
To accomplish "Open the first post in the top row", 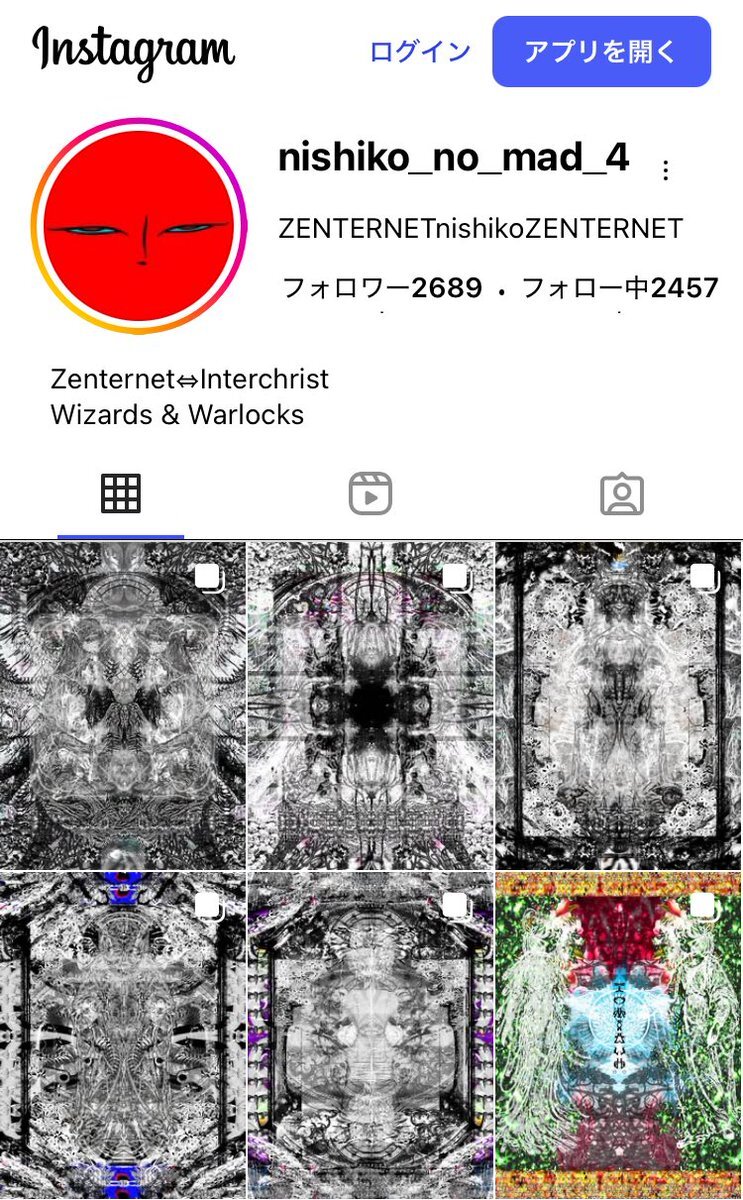I will pos(122,705).
